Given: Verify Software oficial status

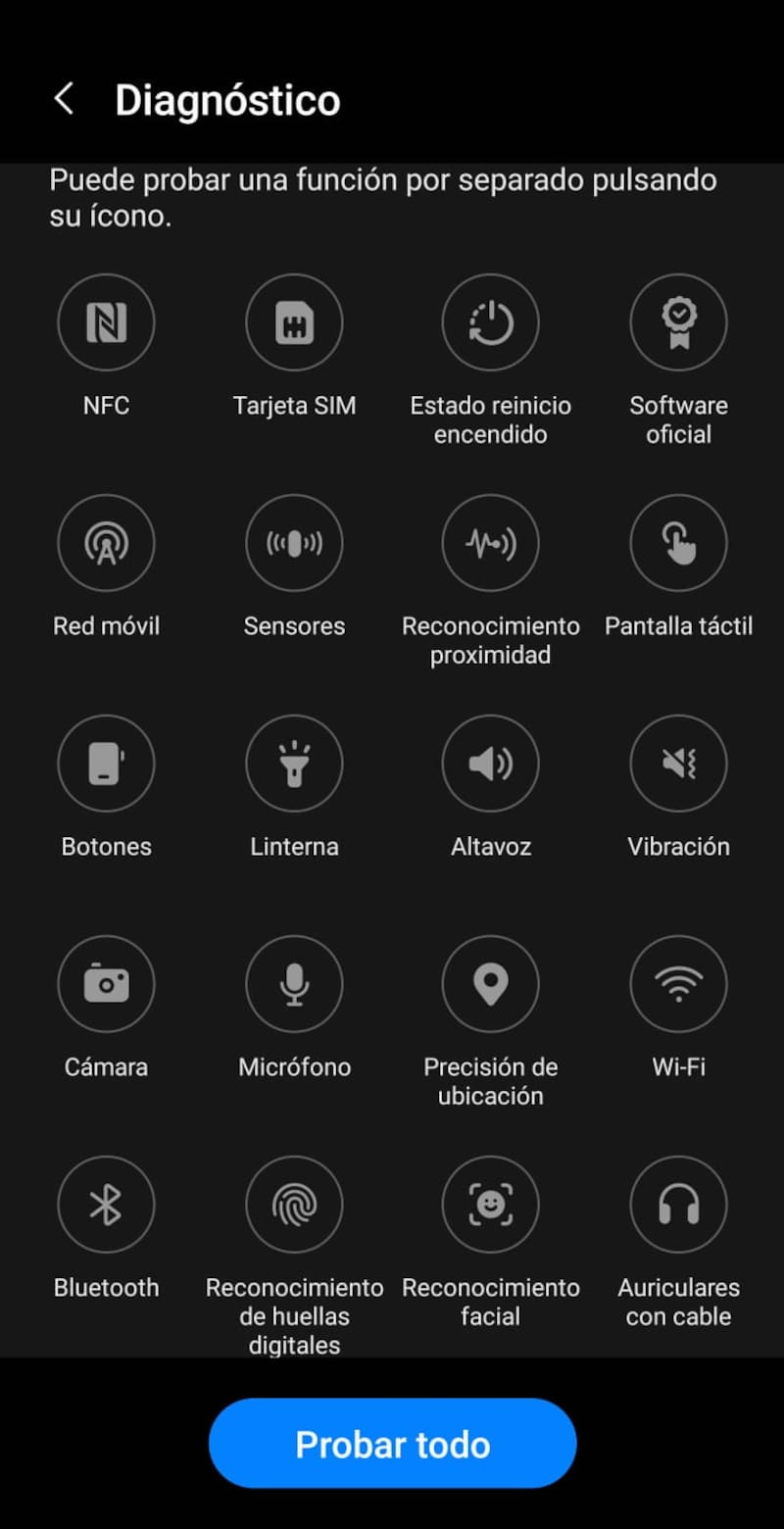Looking at the screenshot, I should pos(678,322).
